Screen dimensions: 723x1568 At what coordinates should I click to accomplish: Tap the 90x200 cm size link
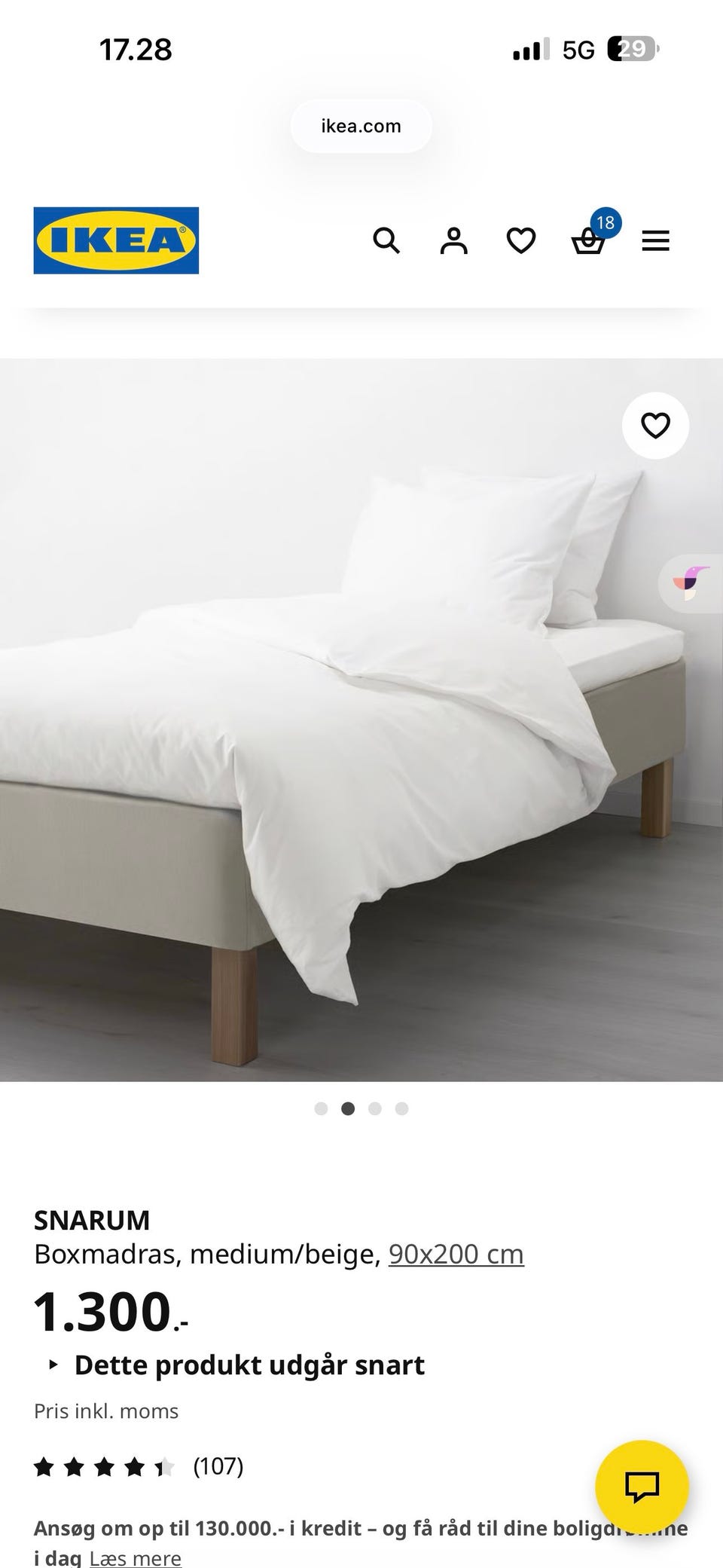pyautogui.click(x=456, y=1255)
